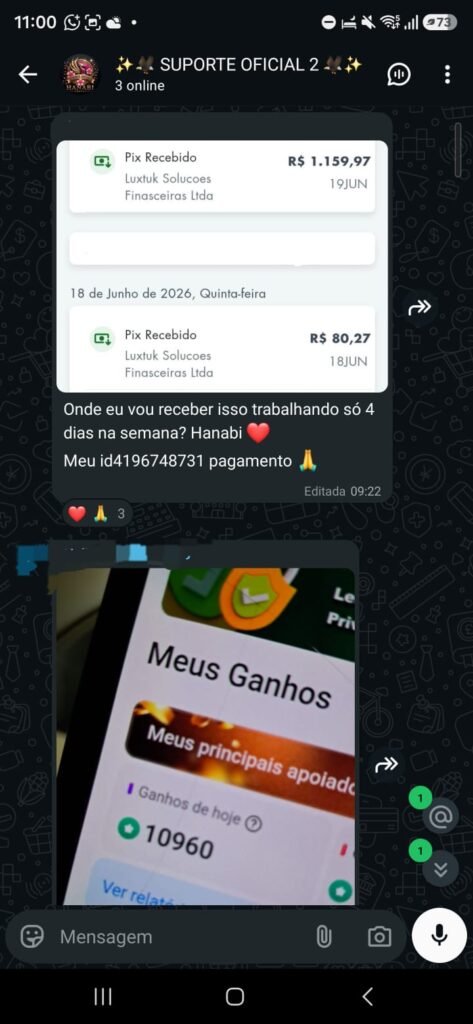473x1024 pixels.
Task: Go back from the group chat
Action: [27, 75]
